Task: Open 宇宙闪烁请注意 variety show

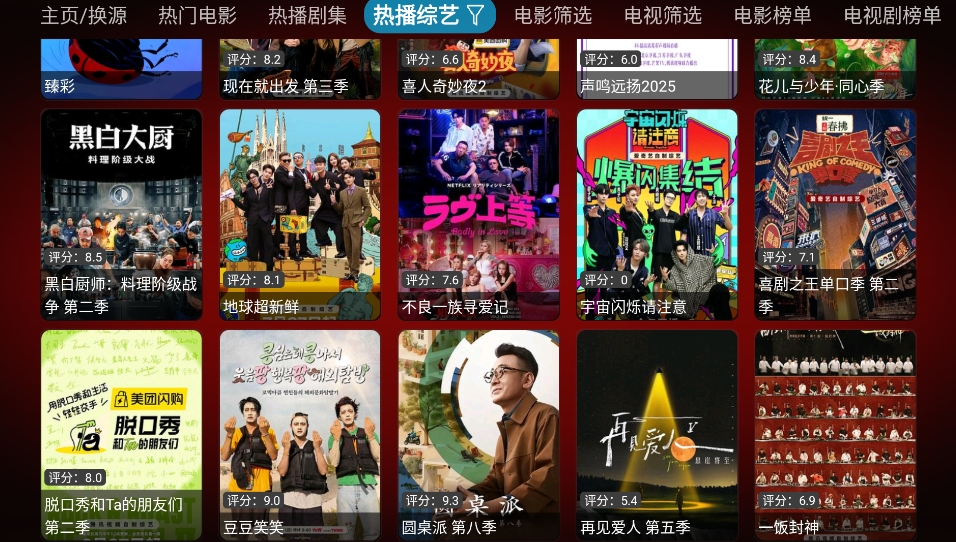Action: [x=657, y=214]
